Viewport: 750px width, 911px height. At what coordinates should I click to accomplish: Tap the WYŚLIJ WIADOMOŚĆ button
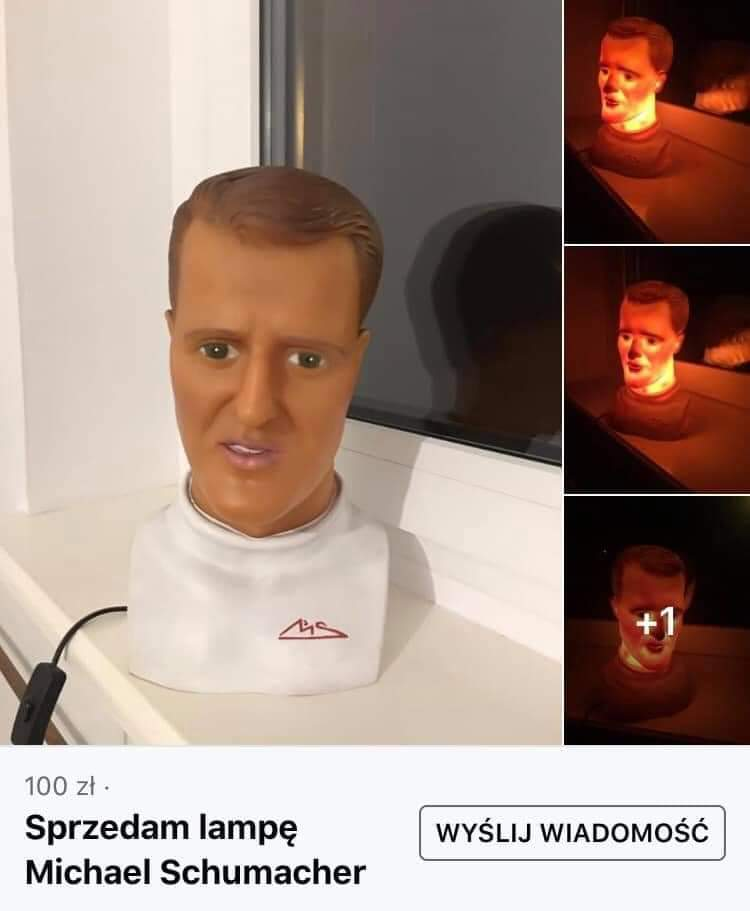point(571,832)
